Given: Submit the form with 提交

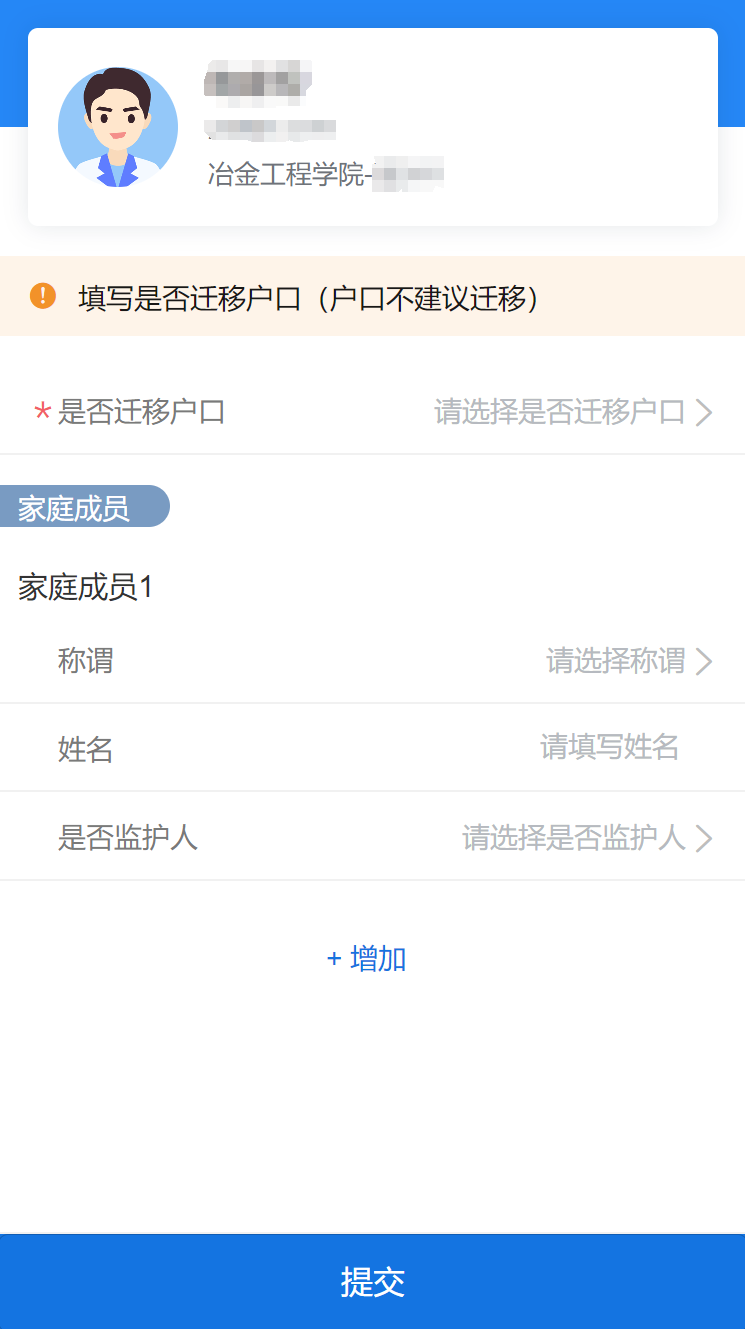Looking at the screenshot, I should [x=372, y=1282].
